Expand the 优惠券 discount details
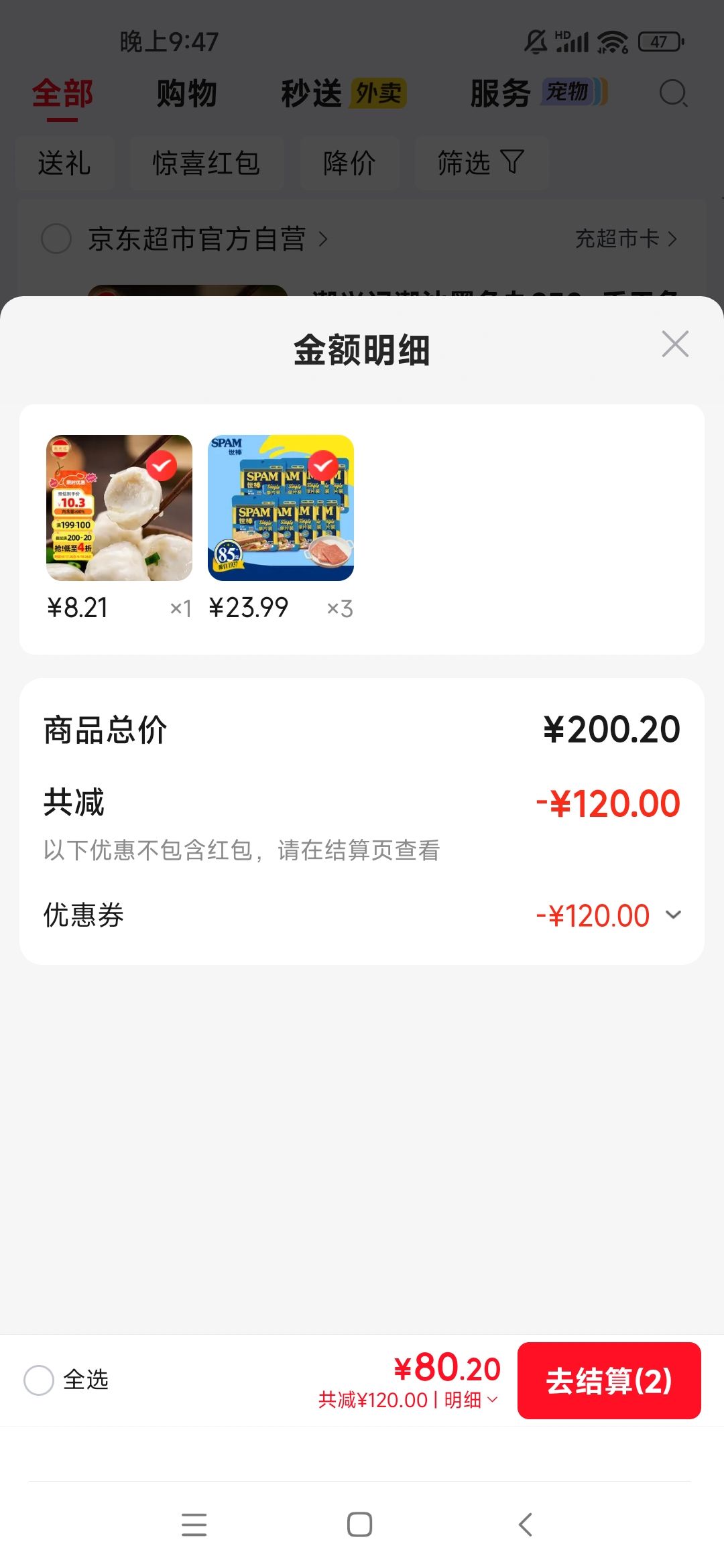Screen dimensions: 724x1568 click(x=674, y=915)
